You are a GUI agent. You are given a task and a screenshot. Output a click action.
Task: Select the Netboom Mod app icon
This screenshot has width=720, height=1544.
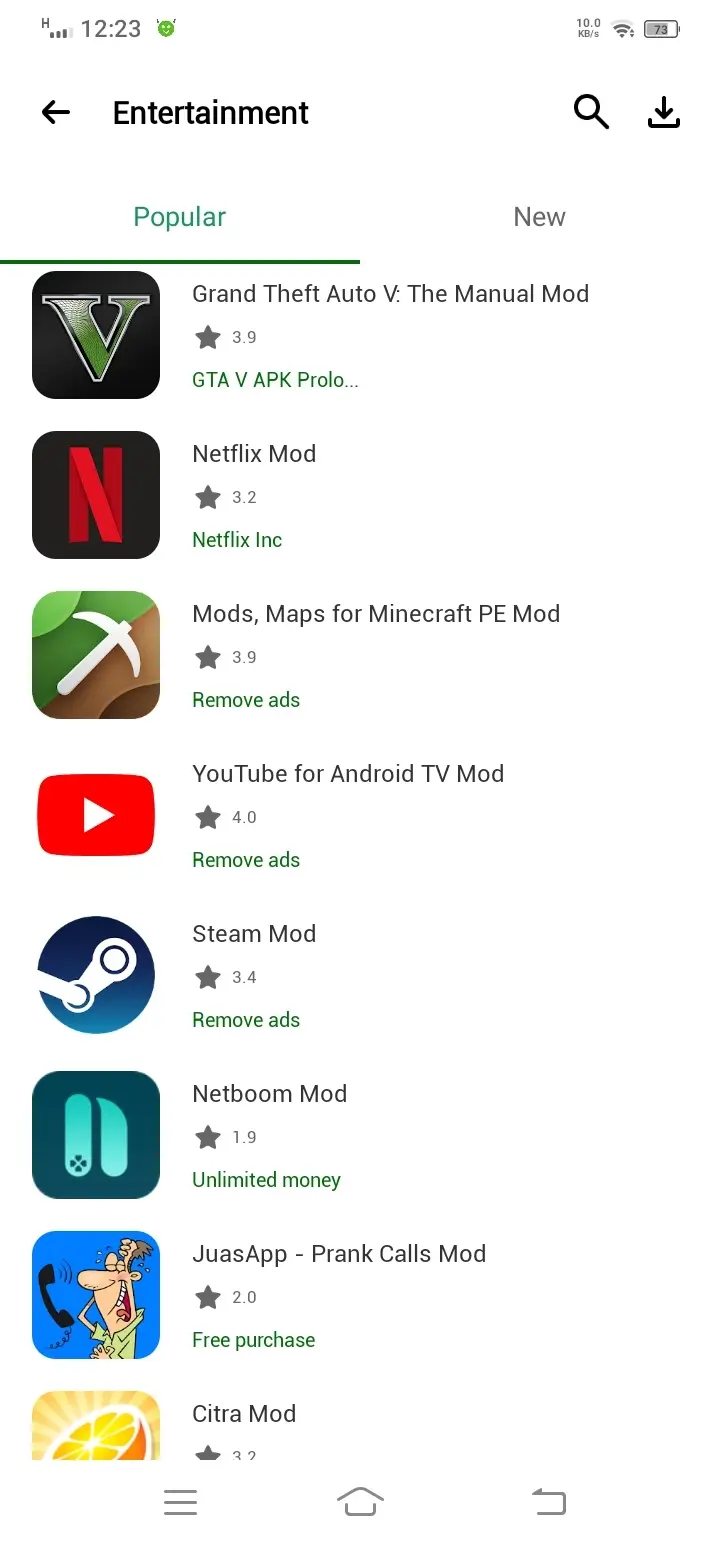click(x=96, y=1135)
